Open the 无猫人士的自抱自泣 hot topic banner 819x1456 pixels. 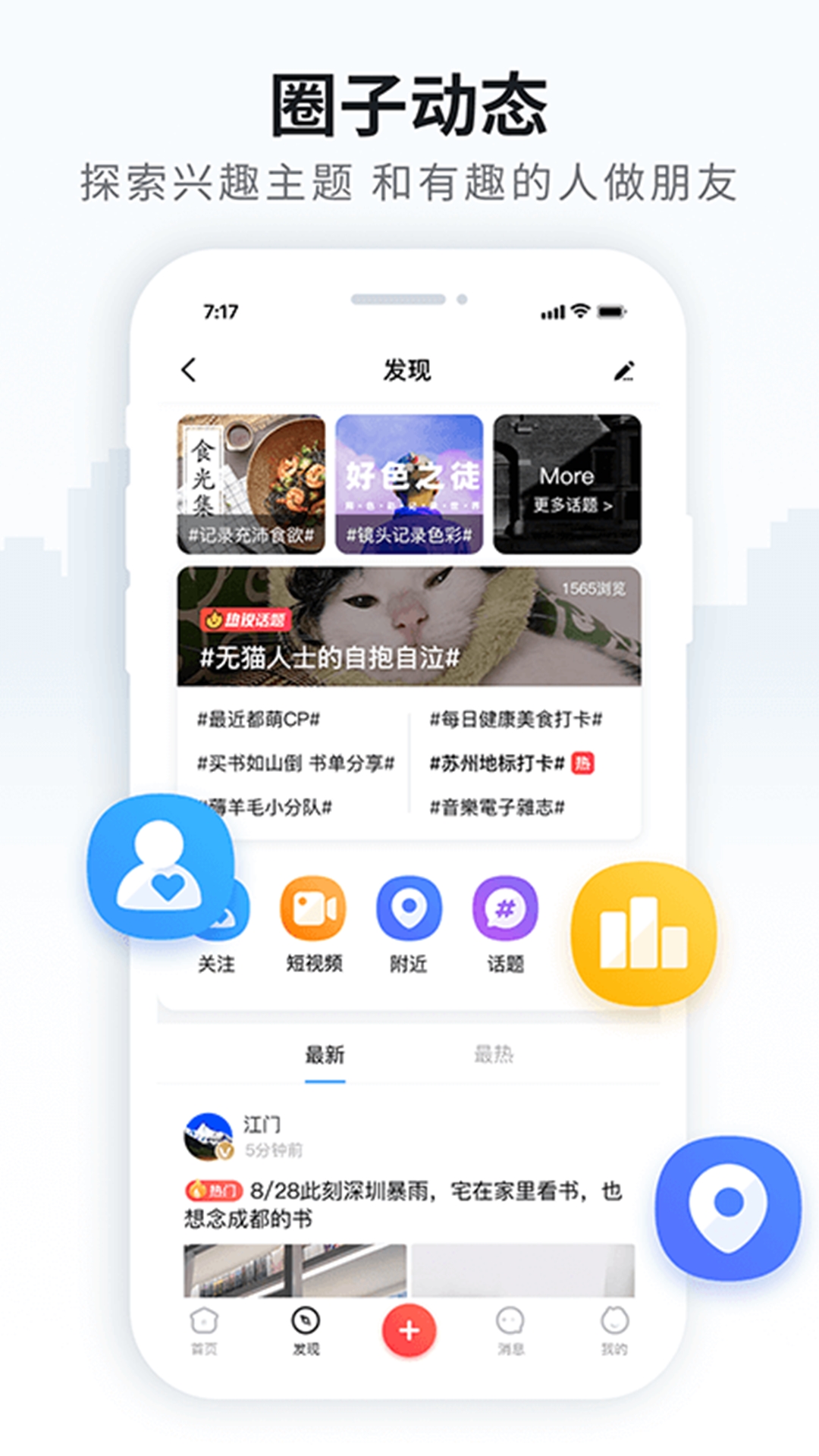(x=409, y=629)
